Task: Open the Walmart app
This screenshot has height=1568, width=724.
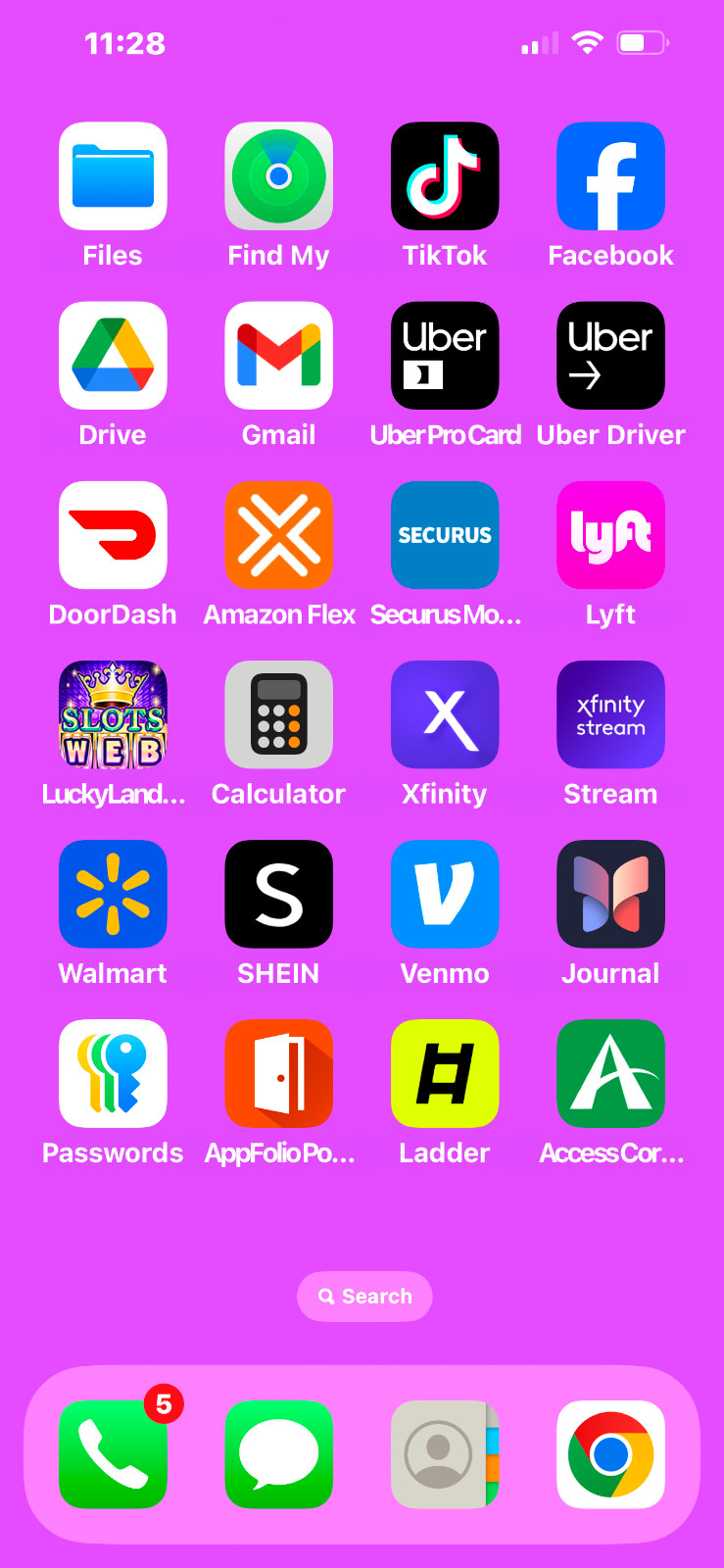Action: tap(113, 894)
